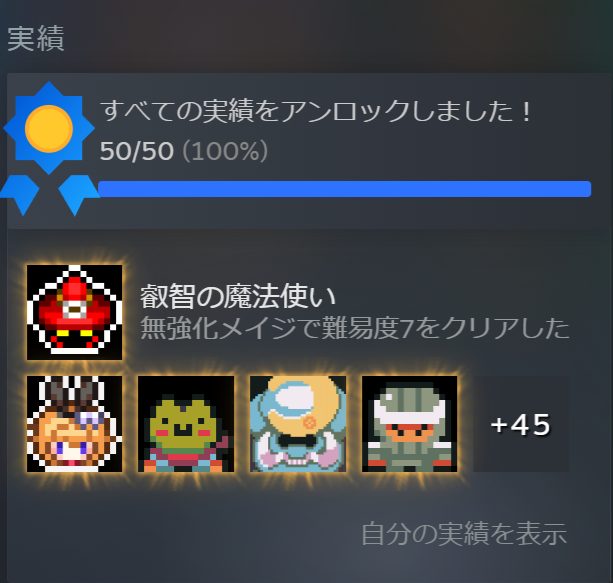Image resolution: width=613 pixels, height=583 pixels.
Task: Tap the green frog achievement icon
Action: [186, 424]
